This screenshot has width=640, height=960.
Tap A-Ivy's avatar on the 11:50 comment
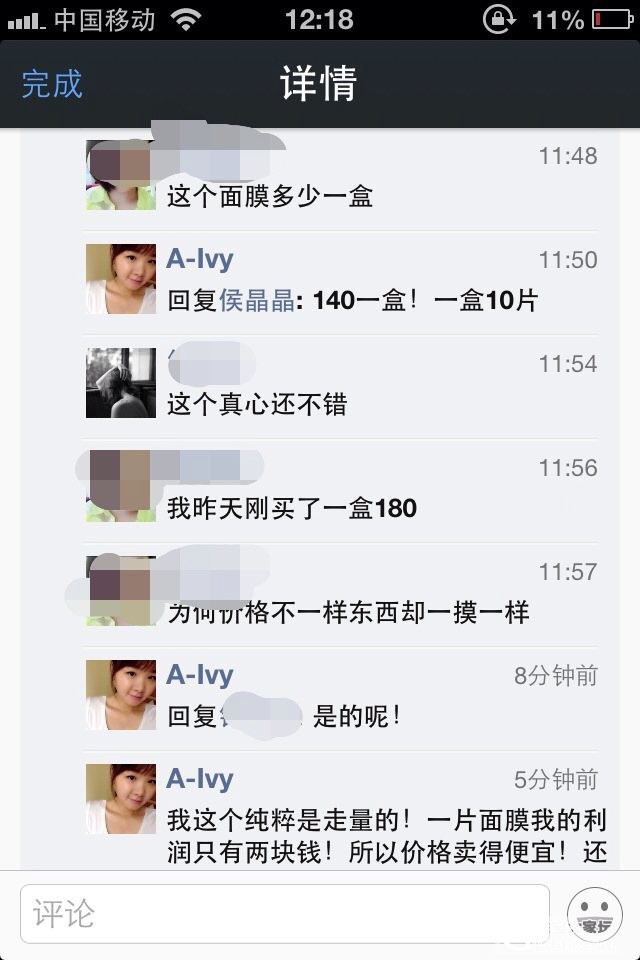click(x=121, y=278)
